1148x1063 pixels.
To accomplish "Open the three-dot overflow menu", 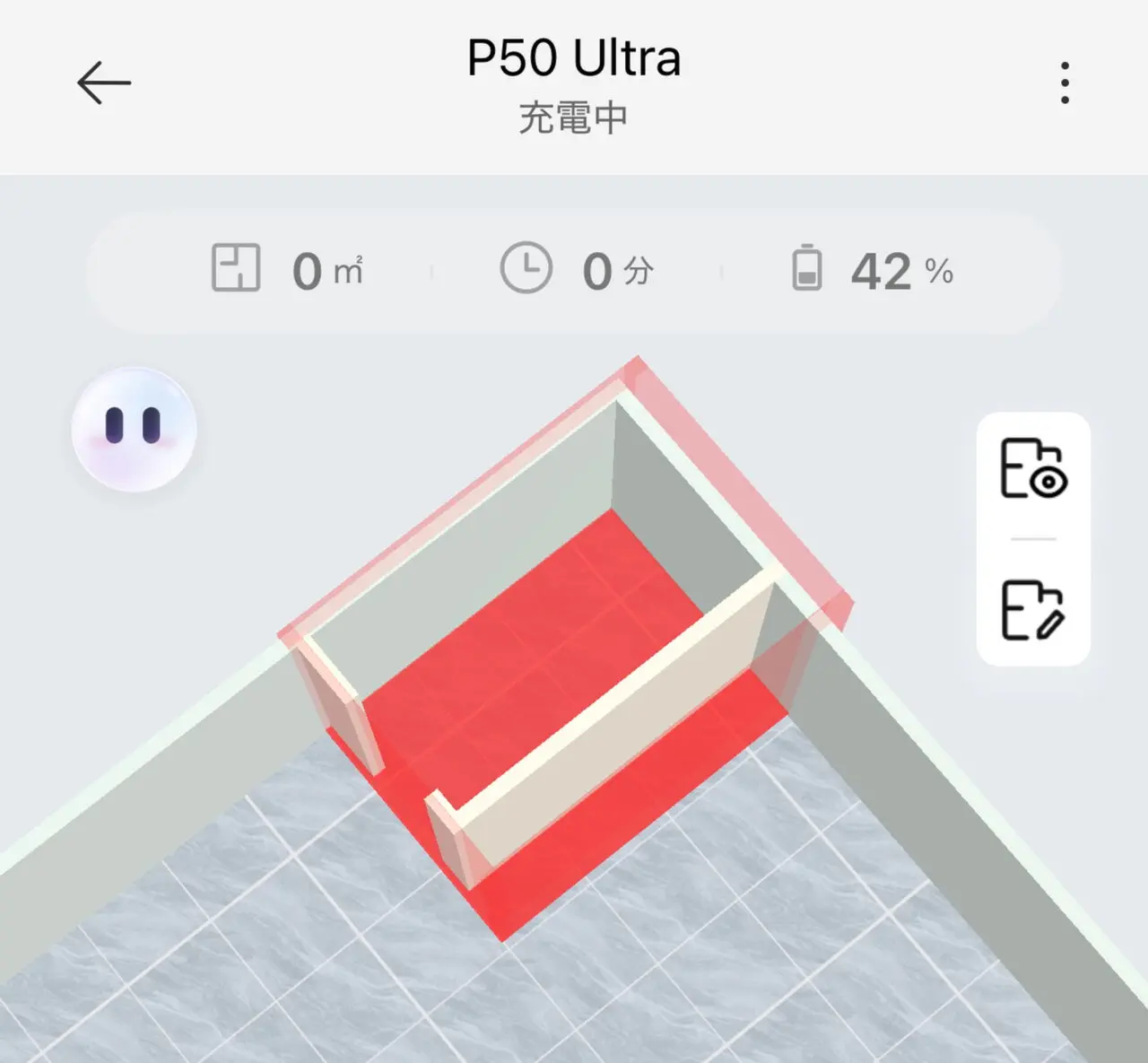I will tap(1065, 83).
